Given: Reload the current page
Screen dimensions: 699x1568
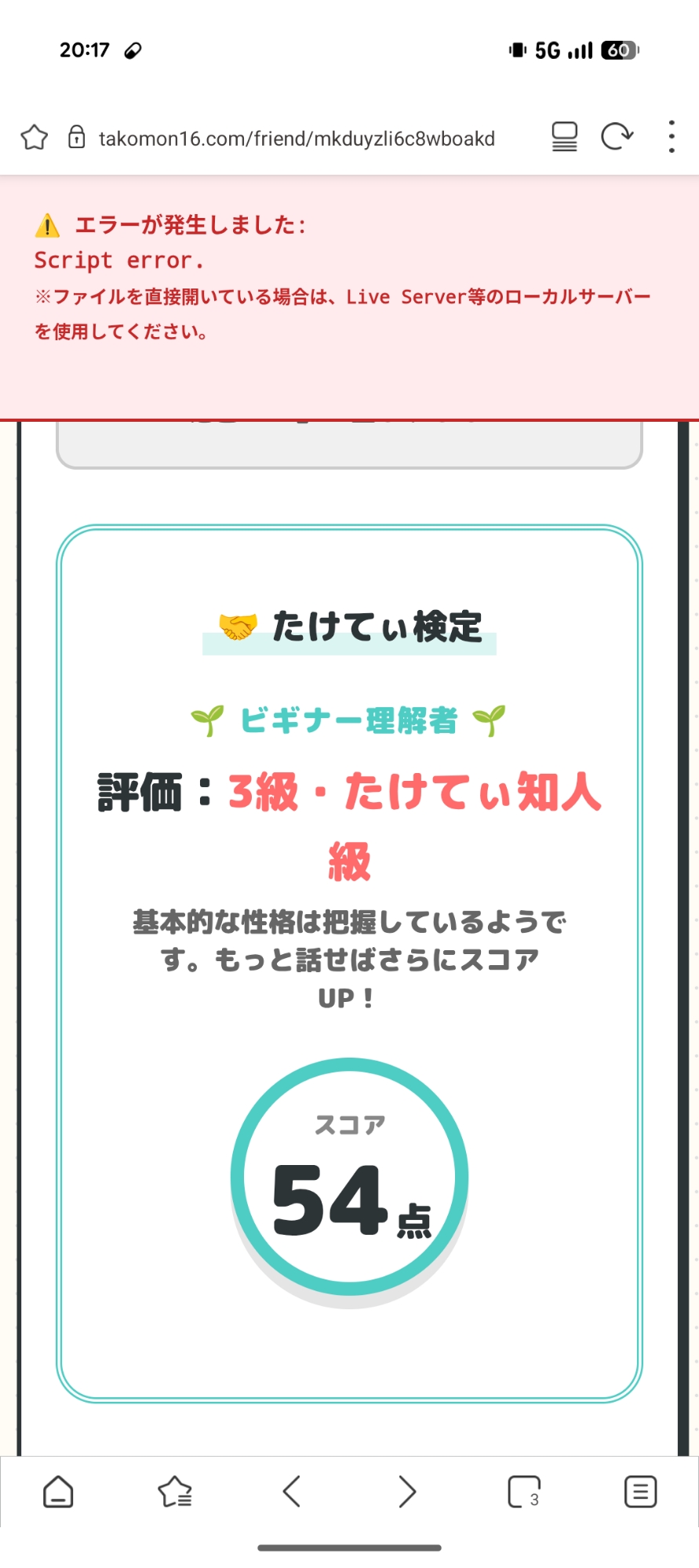Looking at the screenshot, I should coord(617,137).
